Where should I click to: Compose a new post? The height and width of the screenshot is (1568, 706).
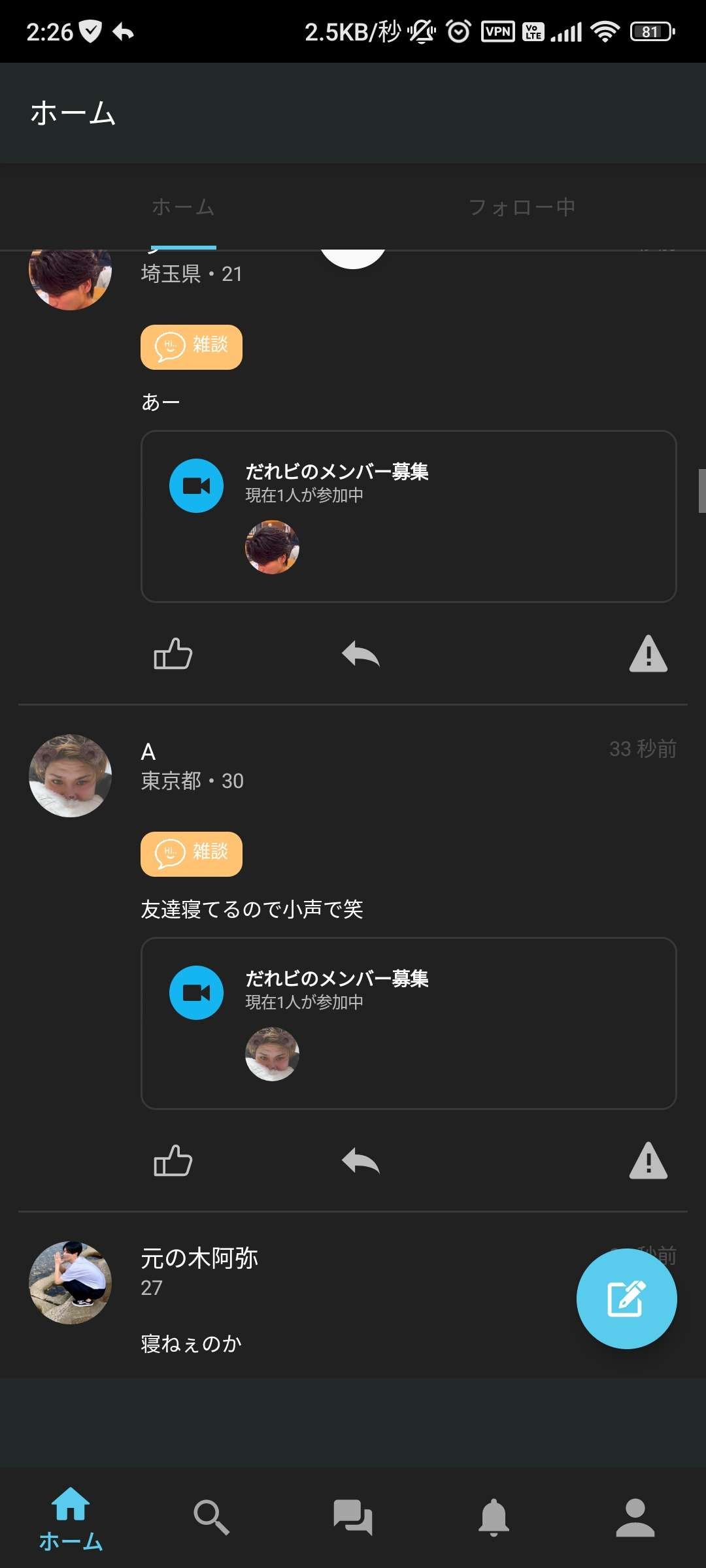[626, 1298]
